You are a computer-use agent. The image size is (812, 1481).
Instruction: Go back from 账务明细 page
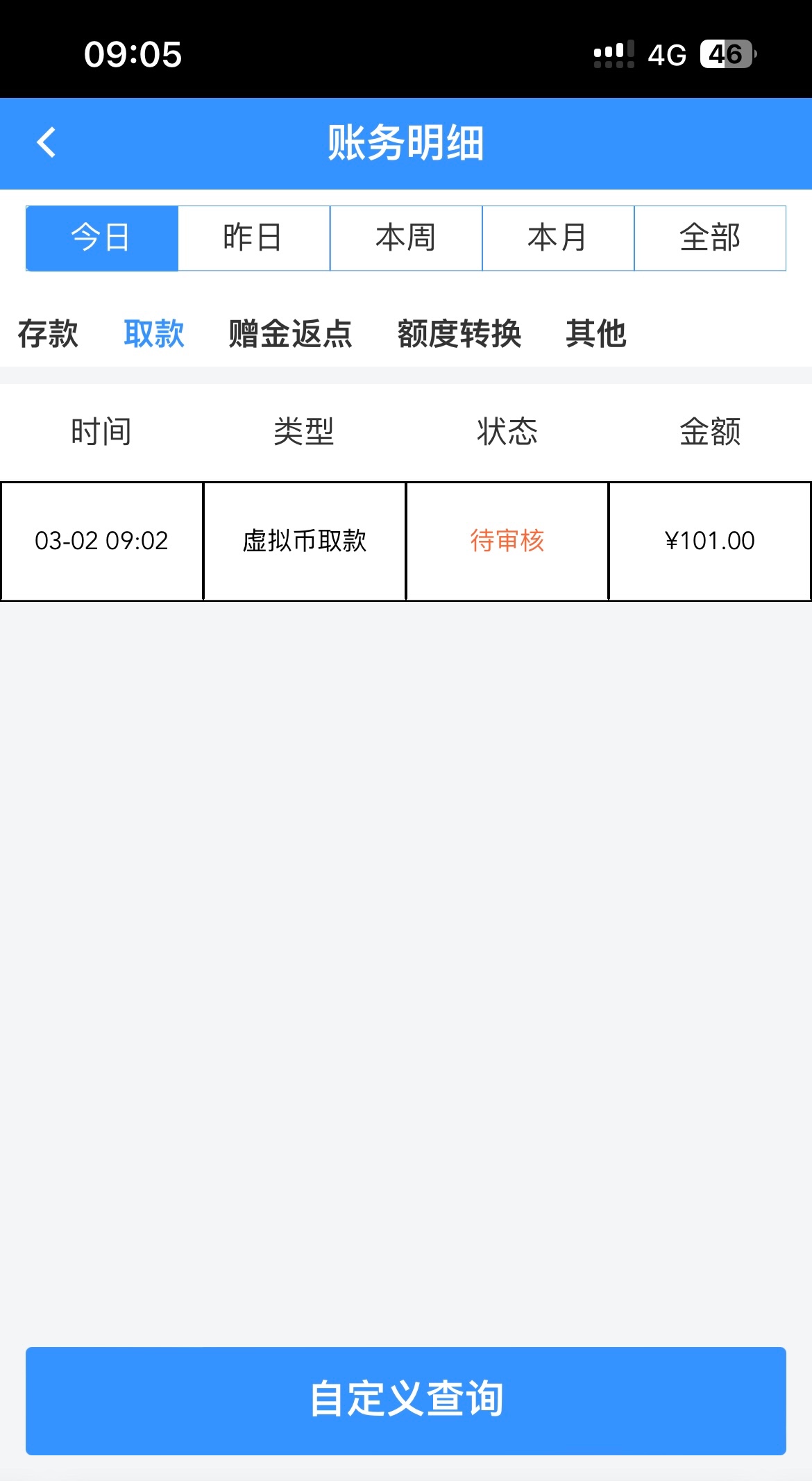coord(46,143)
